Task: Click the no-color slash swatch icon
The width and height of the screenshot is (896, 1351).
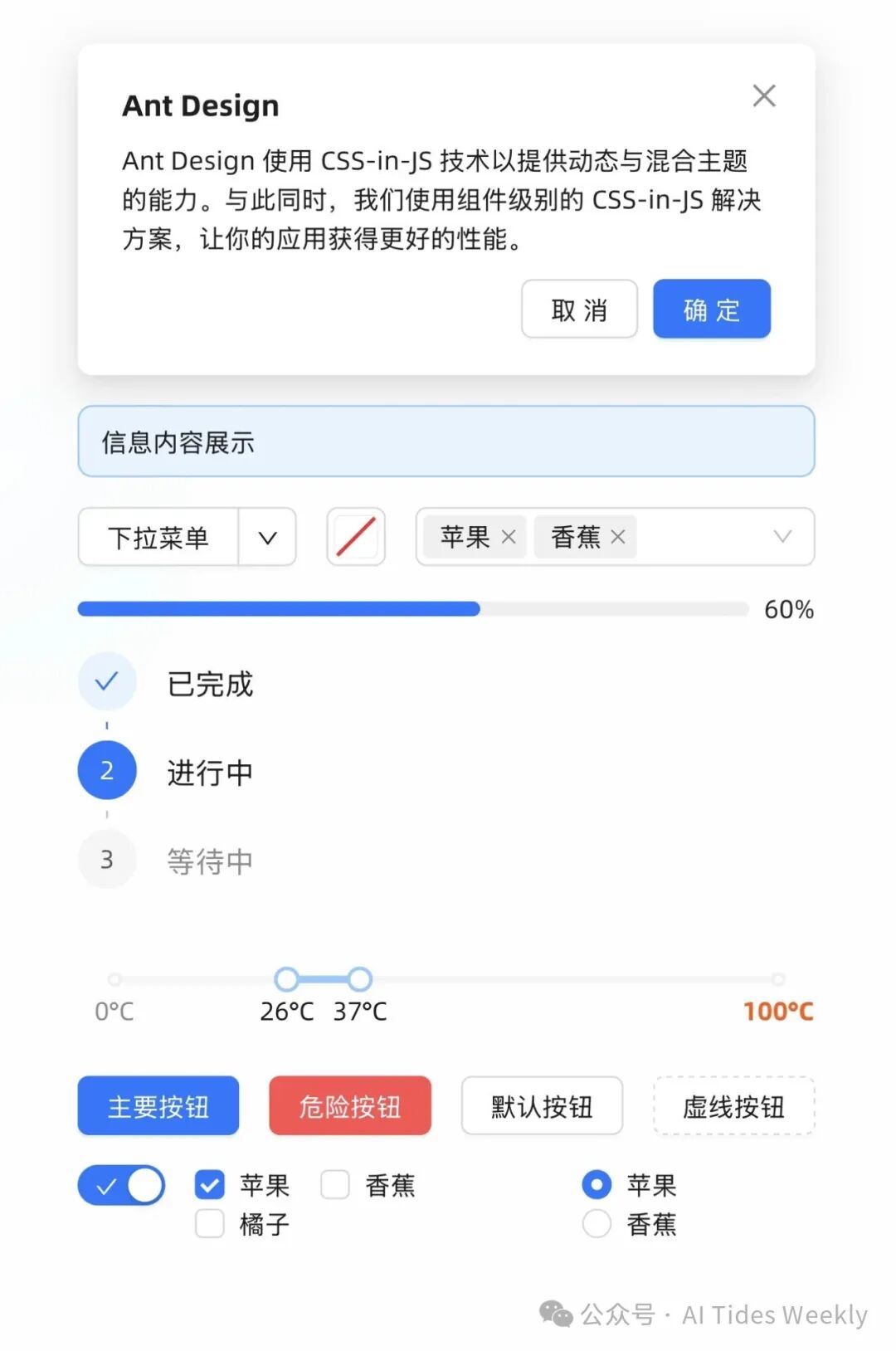Action: click(355, 537)
